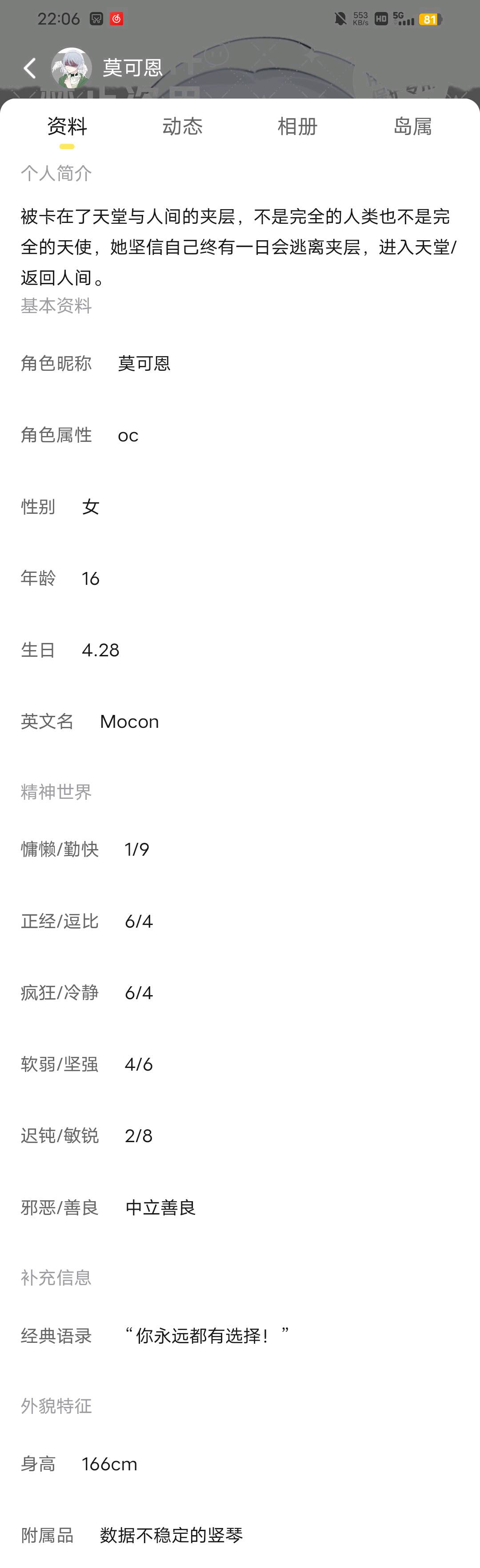This screenshot has height=1568, width=480.
Task: Switch to the 岛属 tab
Action: point(412,126)
